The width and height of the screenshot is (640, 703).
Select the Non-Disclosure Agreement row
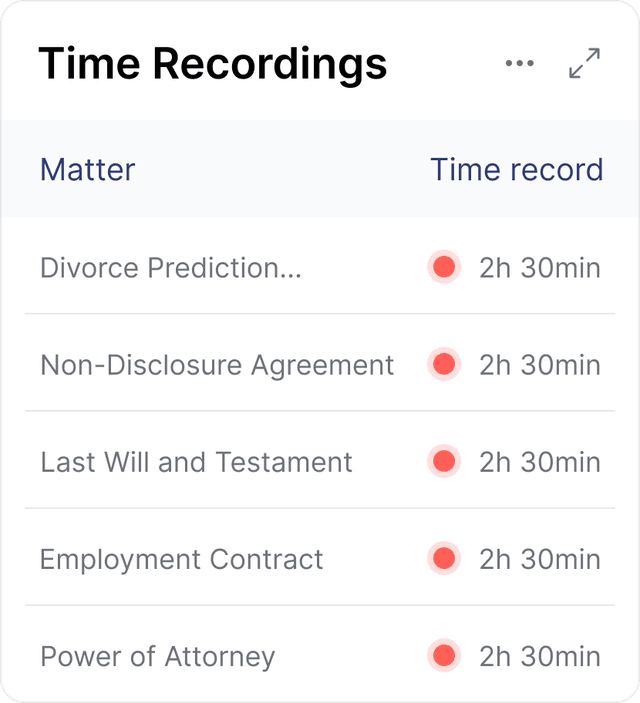[217, 365]
